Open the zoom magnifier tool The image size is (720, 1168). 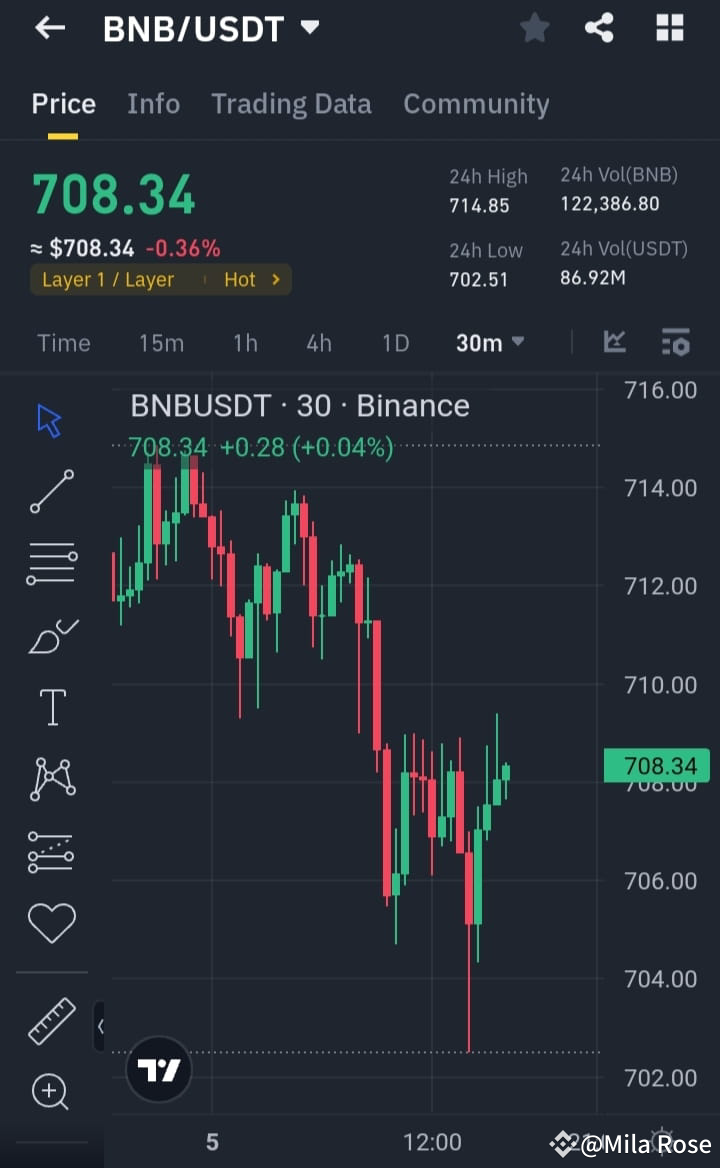pyautogui.click(x=51, y=1092)
